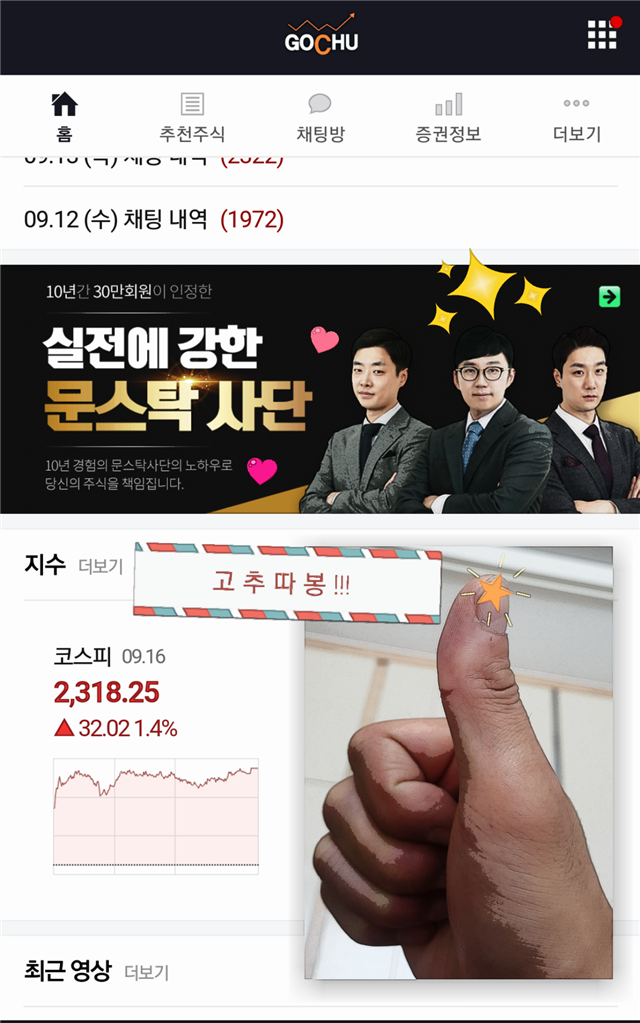The width and height of the screenshot is (640, 1023).
Task: View more next to 지수
Action: pyautogui.click(x=100, y=566)
